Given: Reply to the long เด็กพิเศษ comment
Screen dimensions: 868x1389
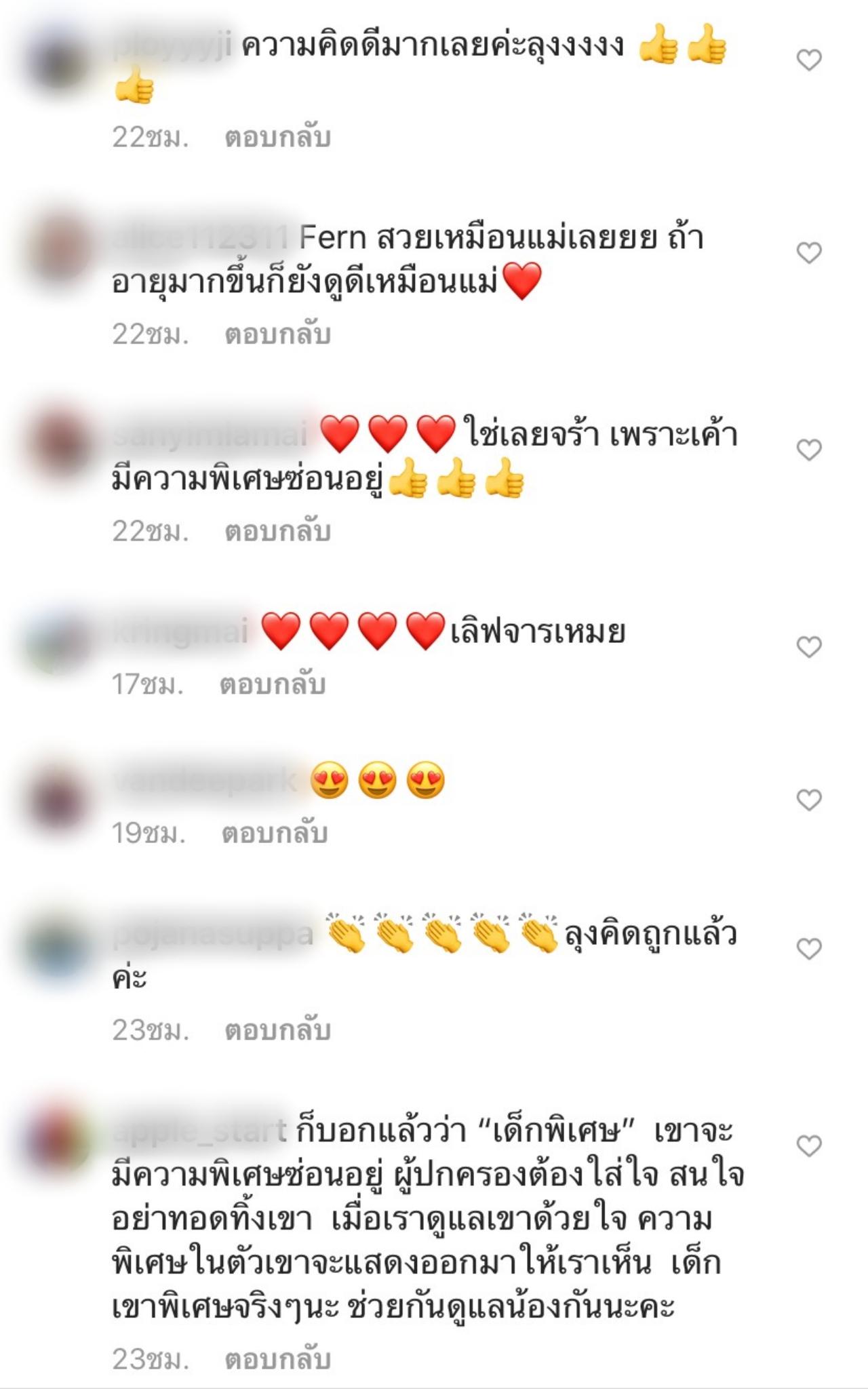Looking at the screenshot, I should click(x=277, y=1360).
